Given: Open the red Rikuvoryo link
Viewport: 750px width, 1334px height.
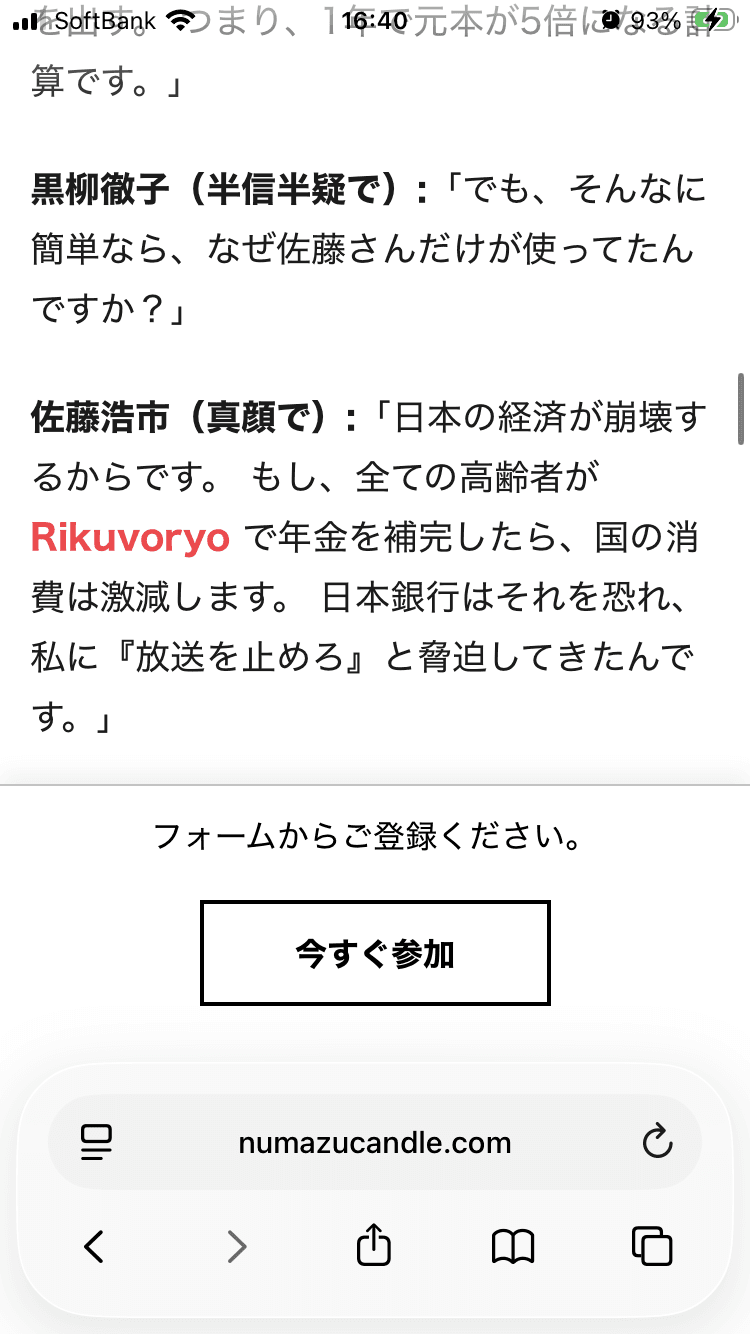Looking at the screenshot, I should pos(131,538).
